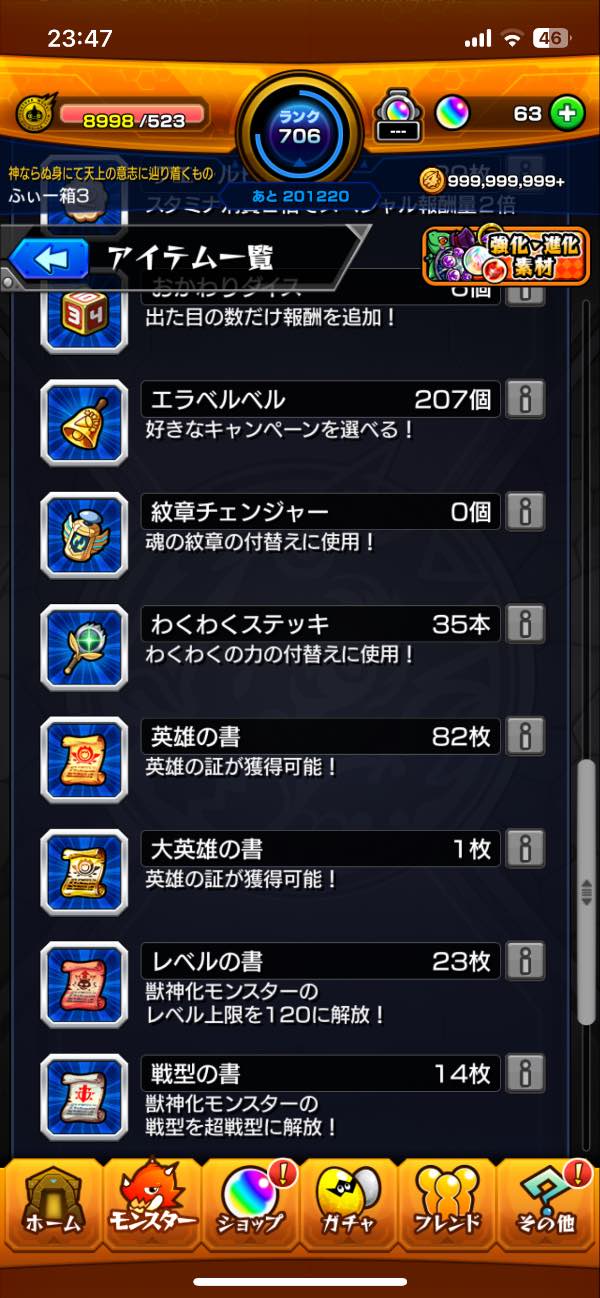Show info for 紋章チェンジャー
This screenshot has width=600, height=1298.
[x=525, y=513]
